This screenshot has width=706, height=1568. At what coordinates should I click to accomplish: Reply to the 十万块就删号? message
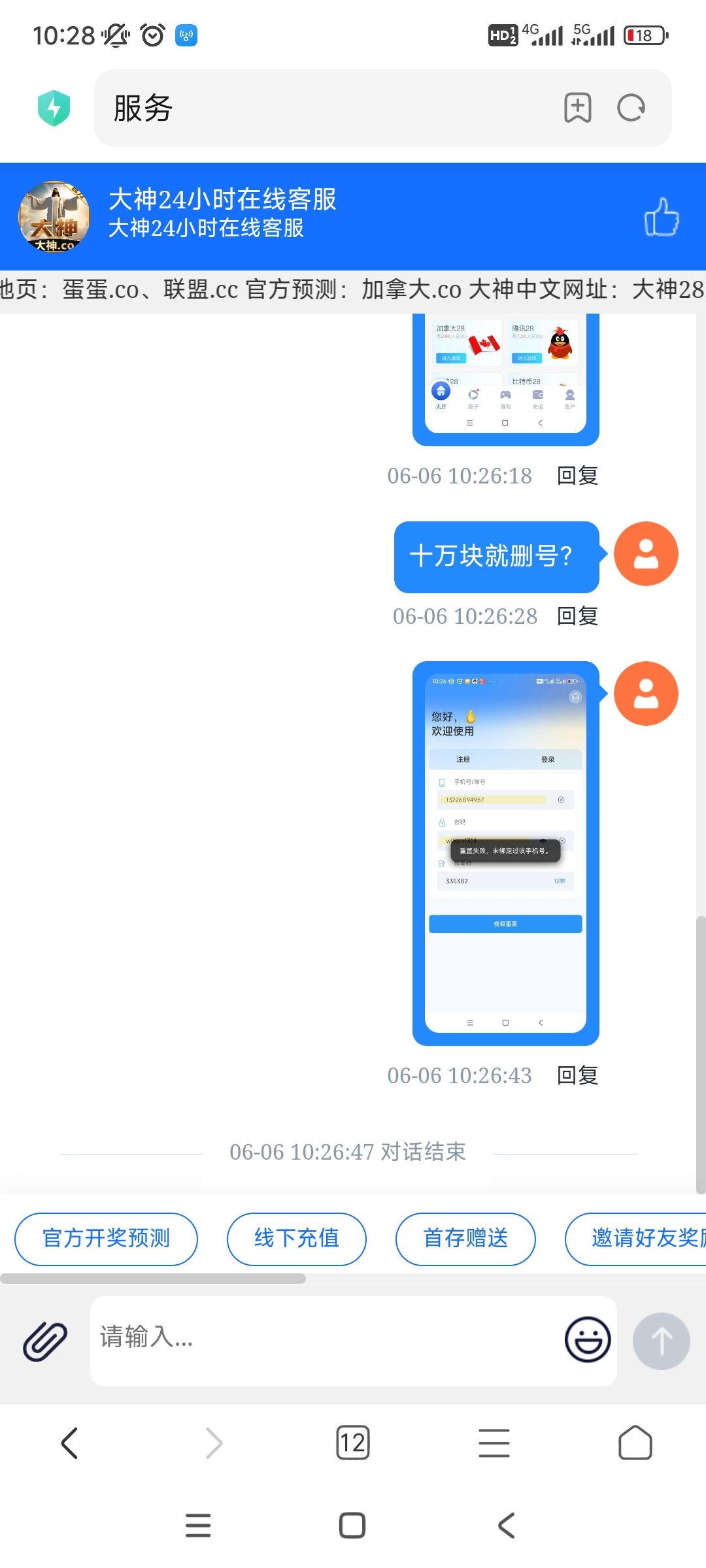[x=577, y=616]
